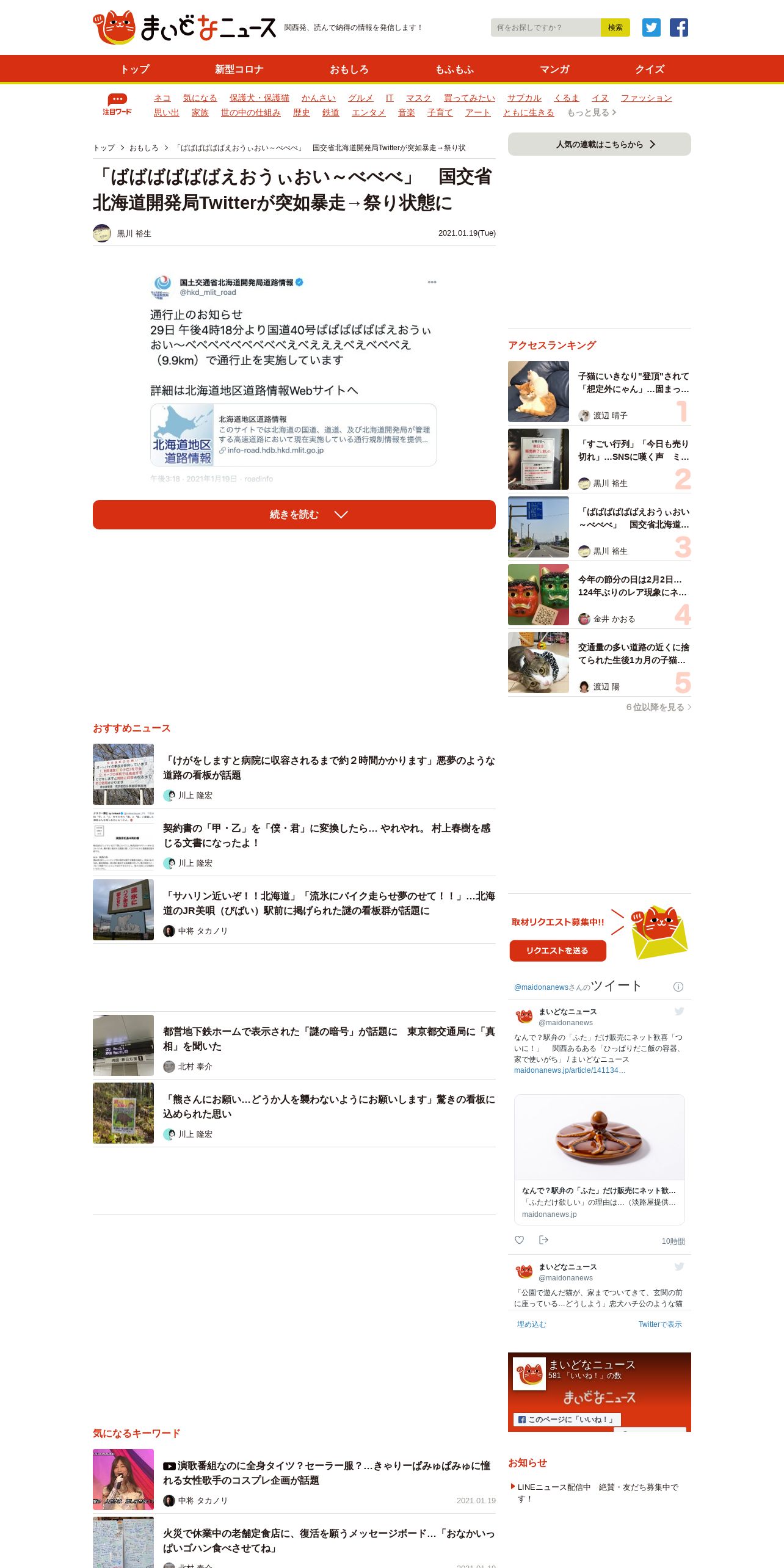Open recommended article about 都営地下鉄 謎の暗号
This screenshot has height=1568, width=784.
tap(328, 1039)
